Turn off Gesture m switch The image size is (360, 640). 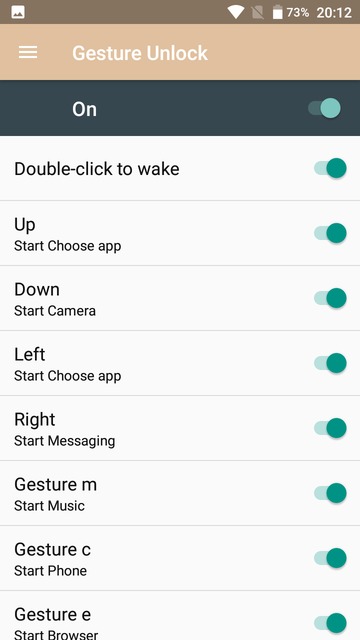coord(330,493)
